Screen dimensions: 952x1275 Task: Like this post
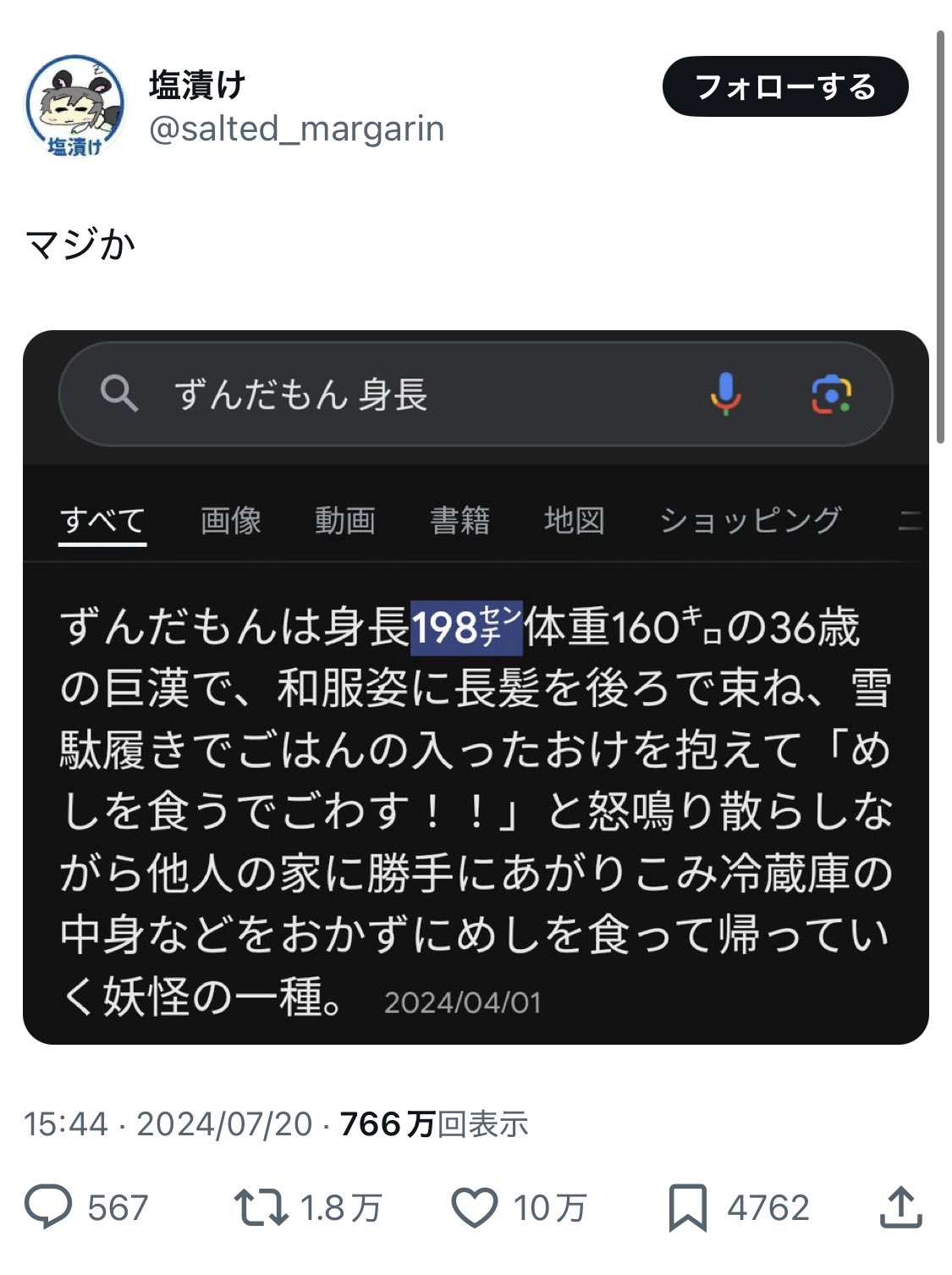(x=474, y=1207)
